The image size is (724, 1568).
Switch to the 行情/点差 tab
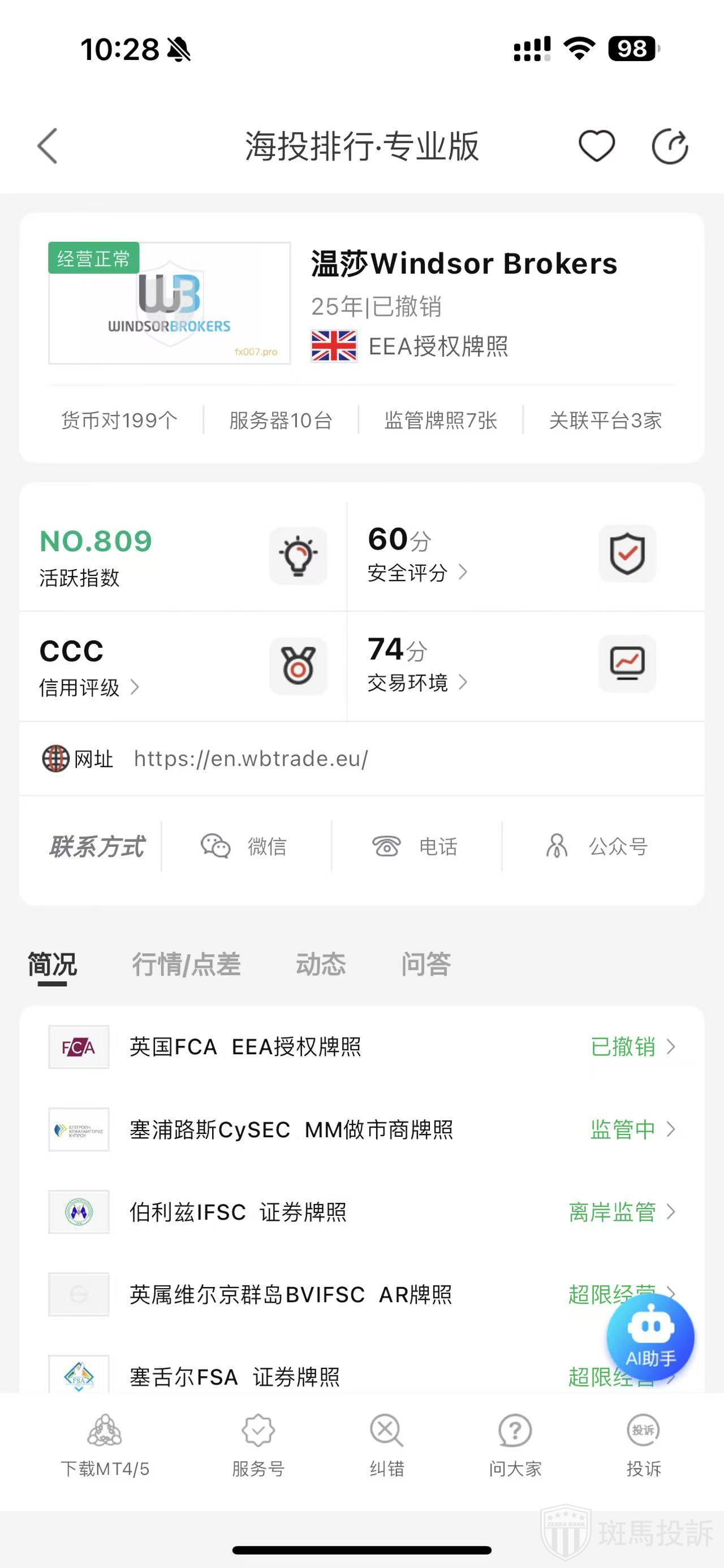[x=186, y=964]
